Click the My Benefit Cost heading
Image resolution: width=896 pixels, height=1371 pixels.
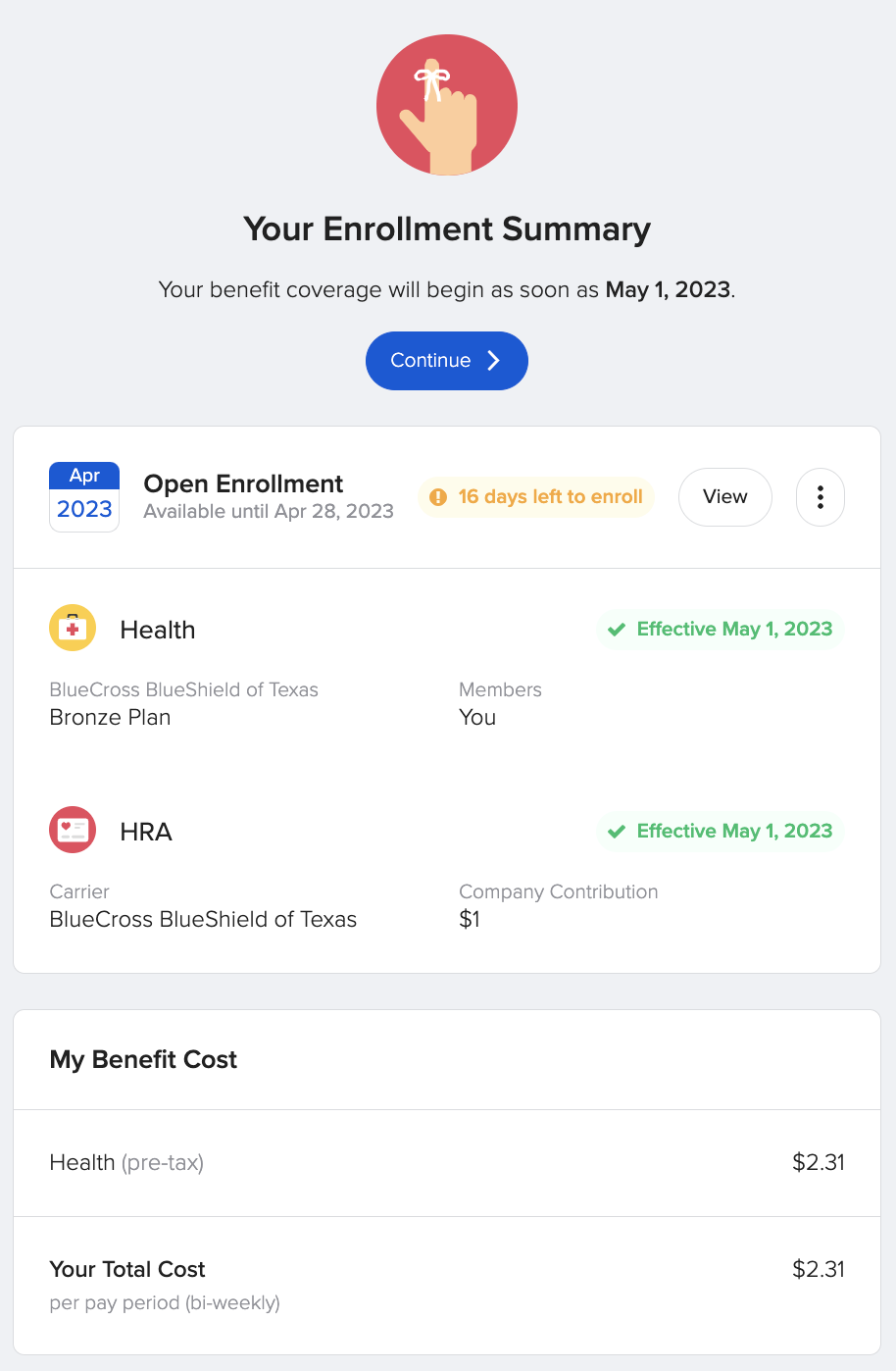point(142,1059)
